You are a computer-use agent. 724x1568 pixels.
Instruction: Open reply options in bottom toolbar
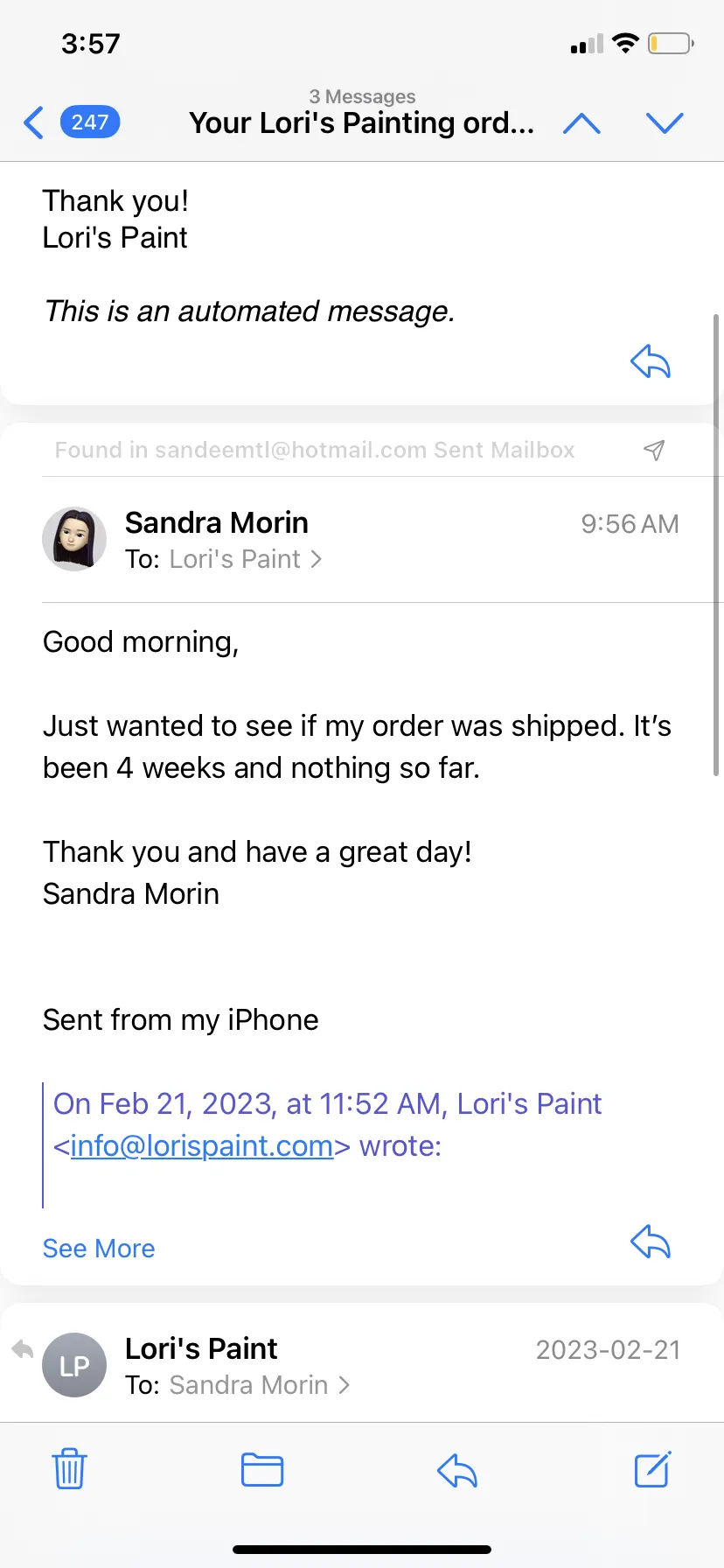[x=457, y=1470]
